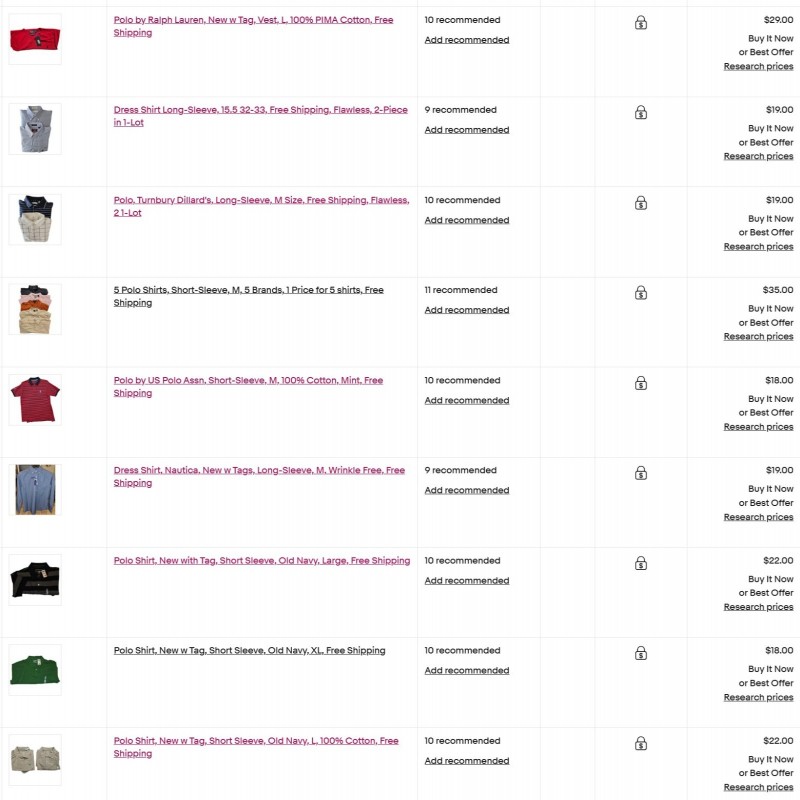This screenshot has height=800, width=800.
Task: Open the US Polo Assn listing
Action: pos(248,380)
